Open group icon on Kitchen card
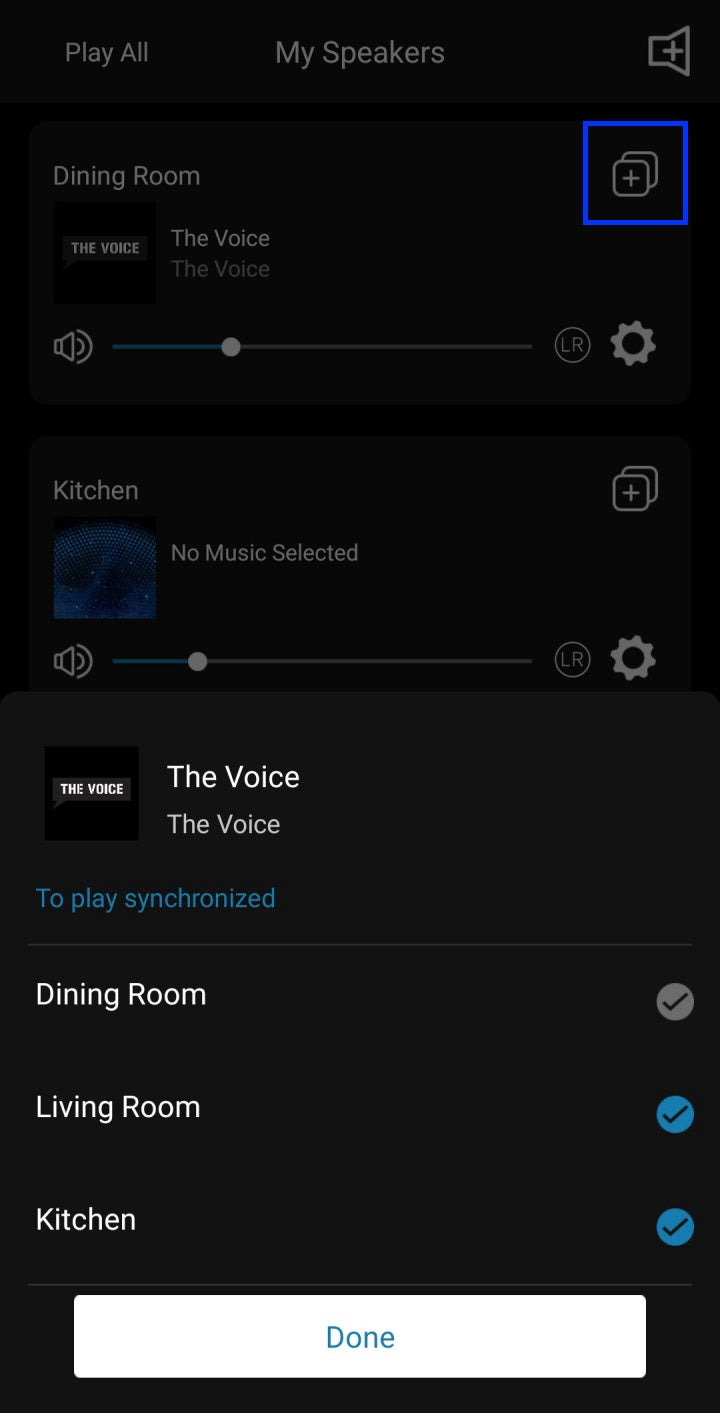This screenshot has height=1413, width=720. [x=635, y=489]
